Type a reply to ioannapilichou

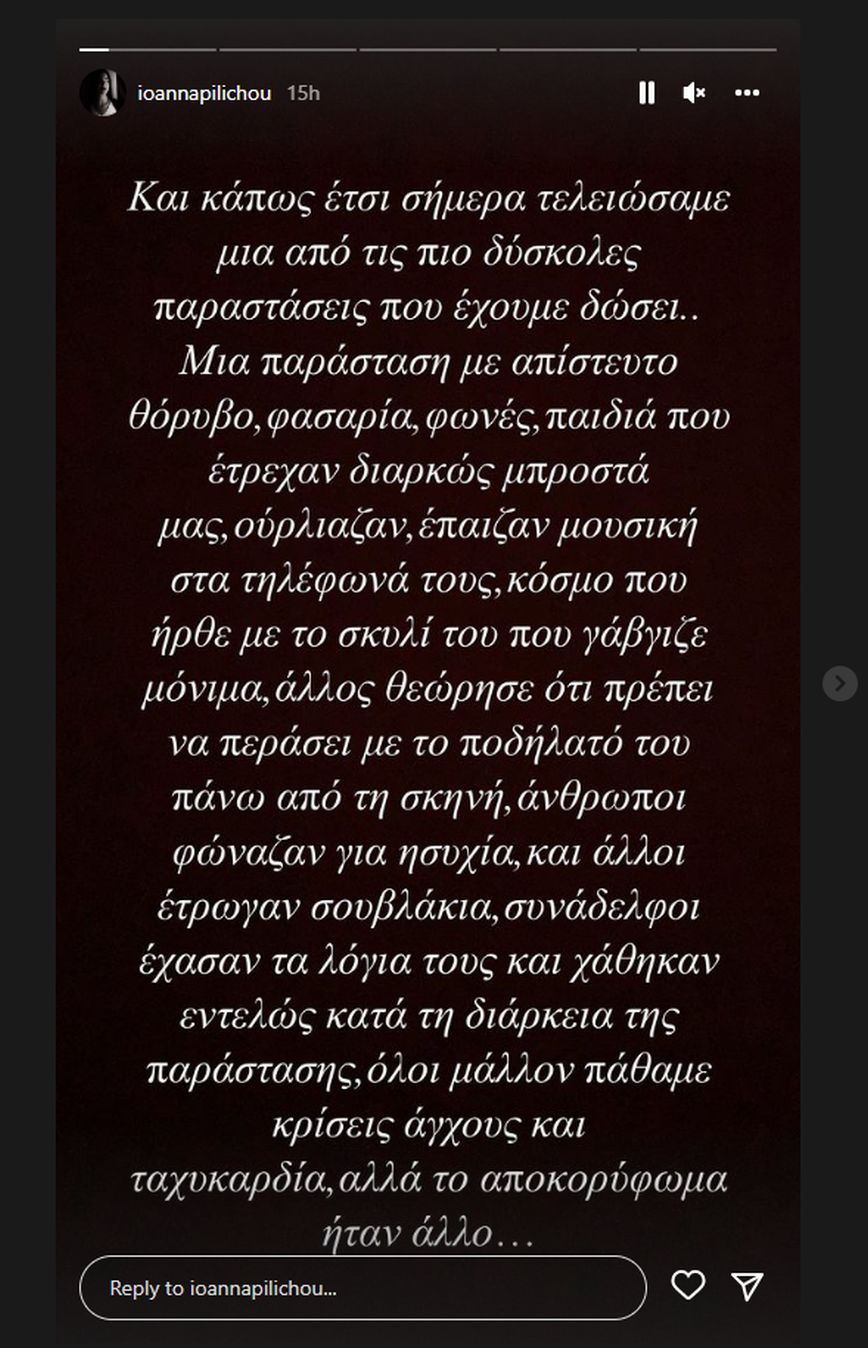click(x=362, y=1288)
